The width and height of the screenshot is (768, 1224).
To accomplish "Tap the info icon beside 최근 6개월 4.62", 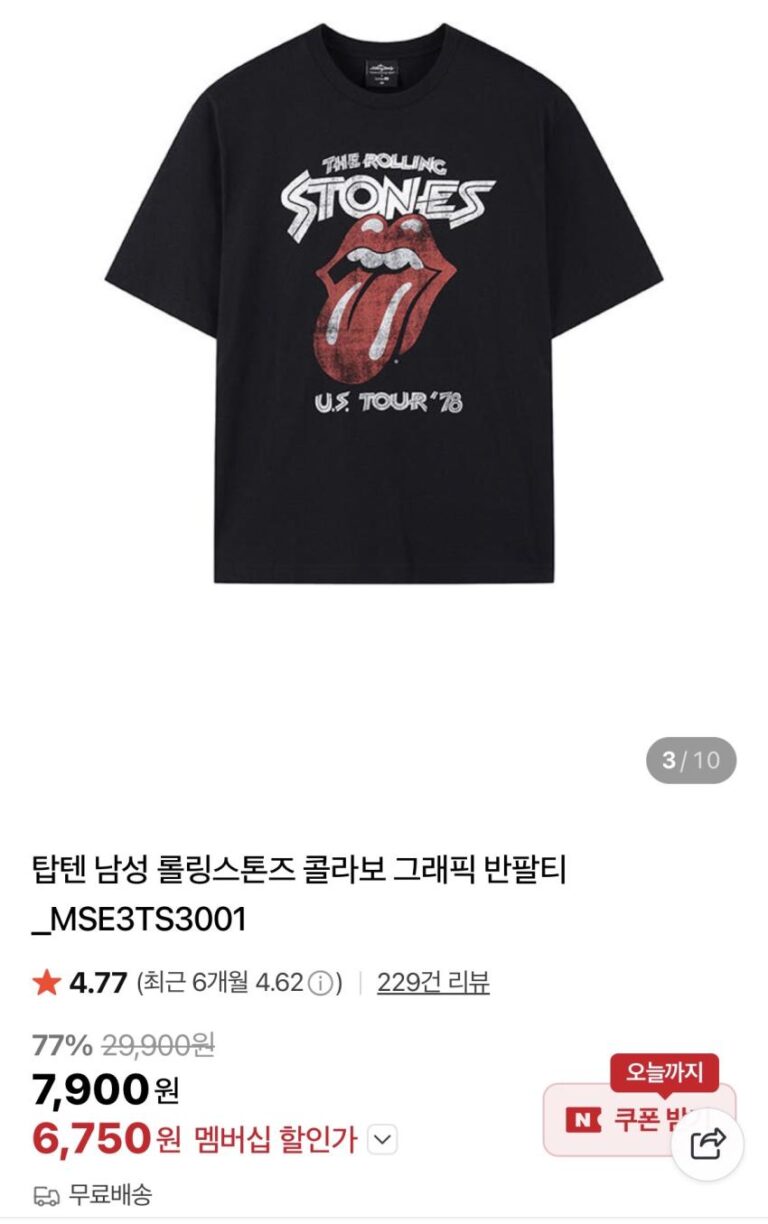I will tap(320, 983).
